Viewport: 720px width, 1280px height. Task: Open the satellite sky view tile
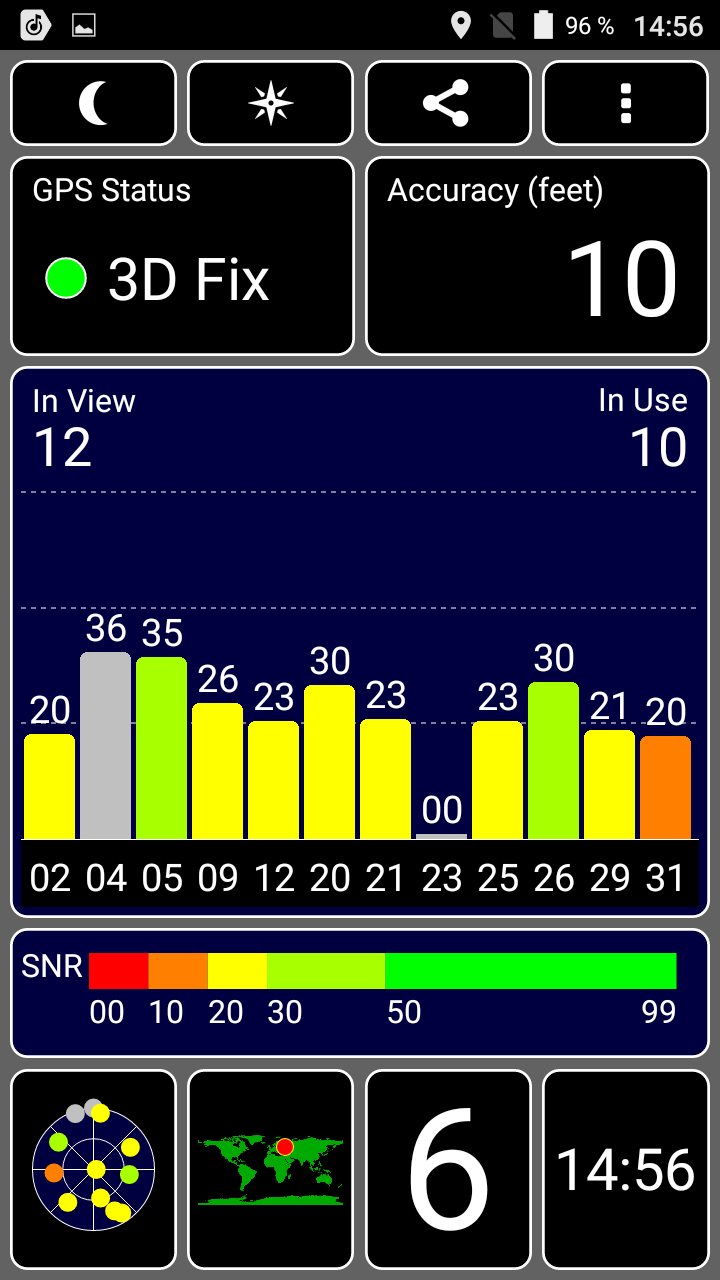tap(93, 1168)
